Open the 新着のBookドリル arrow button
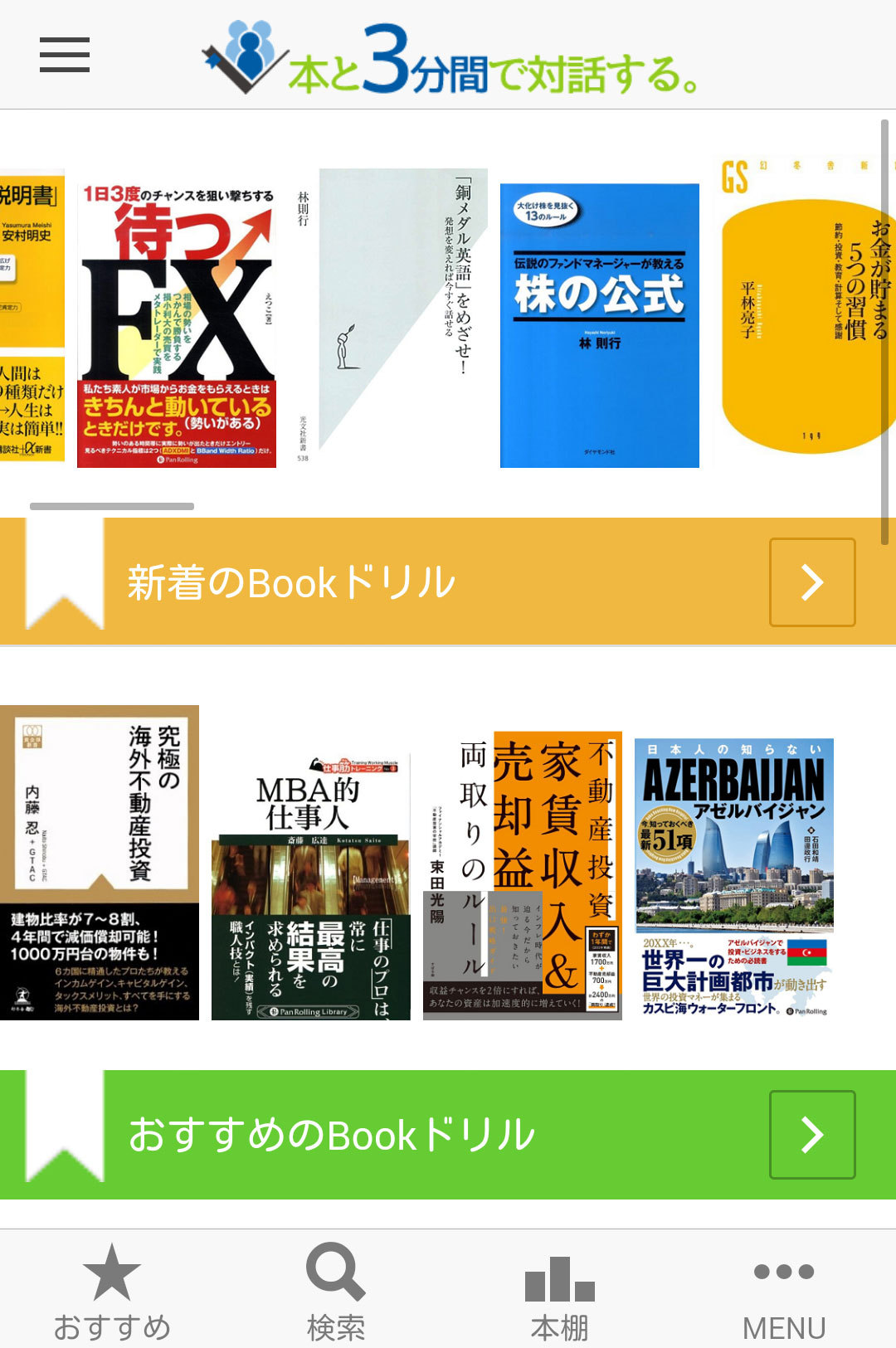 [x=812, y=582]
